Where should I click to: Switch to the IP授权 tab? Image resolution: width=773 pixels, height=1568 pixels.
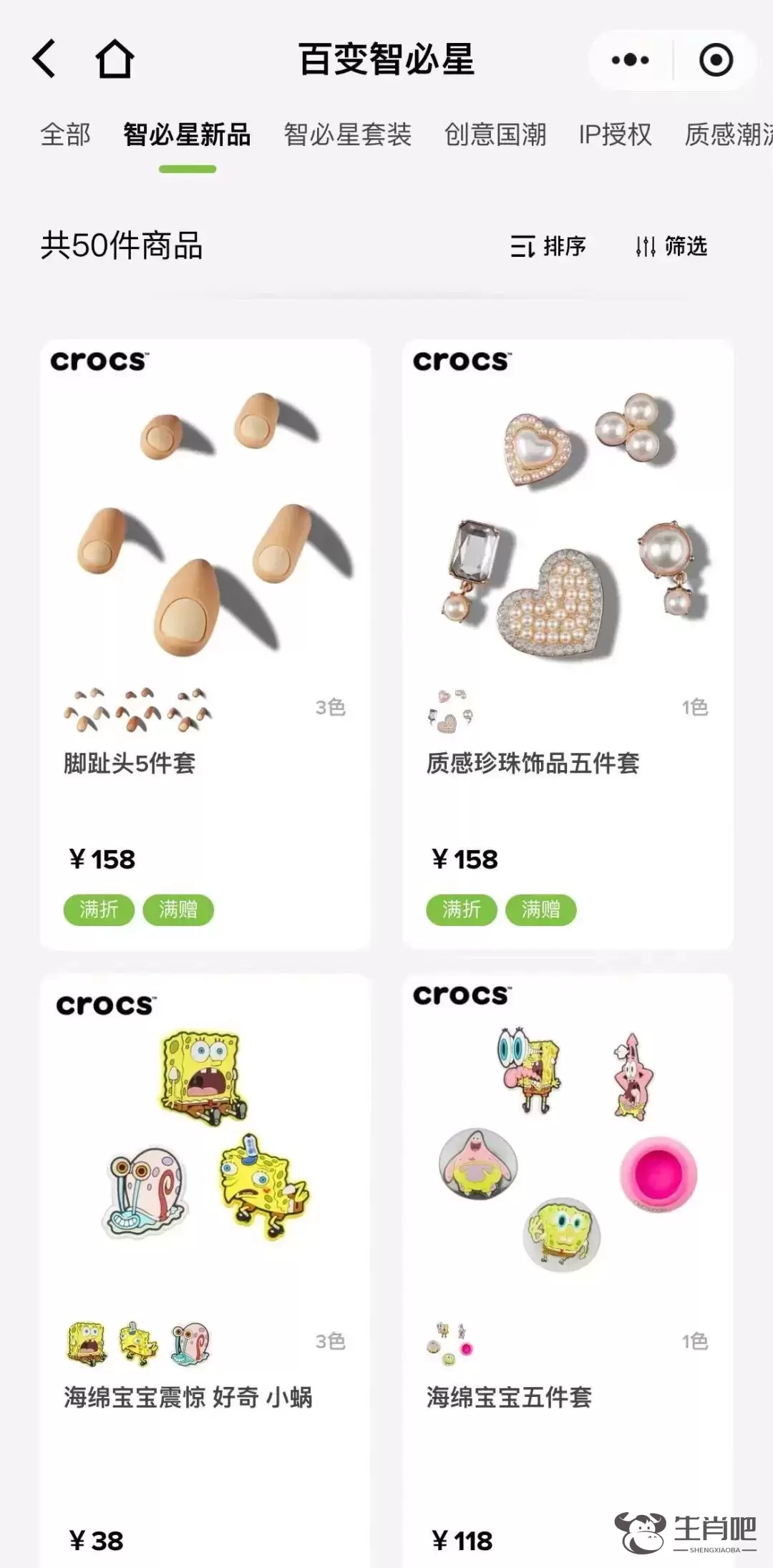(615, 135)
